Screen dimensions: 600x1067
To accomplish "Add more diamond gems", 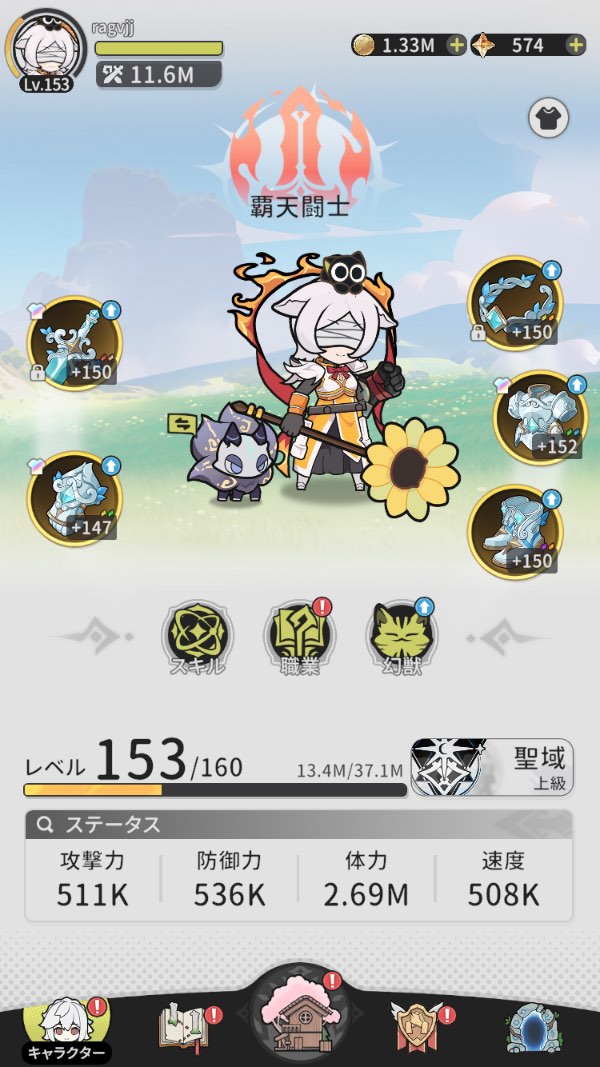I will click(x=575, y=45).
